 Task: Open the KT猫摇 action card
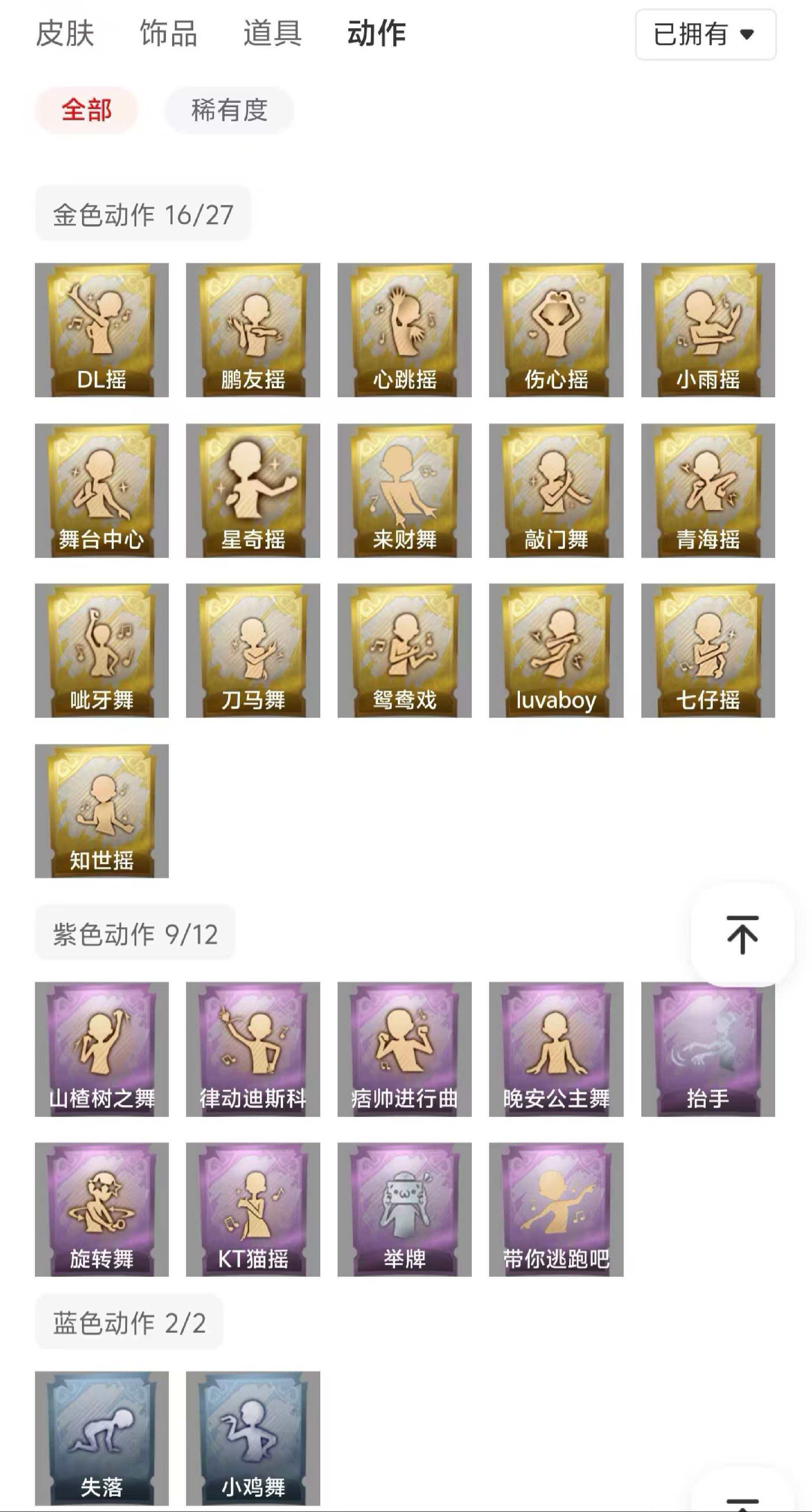253,1209
